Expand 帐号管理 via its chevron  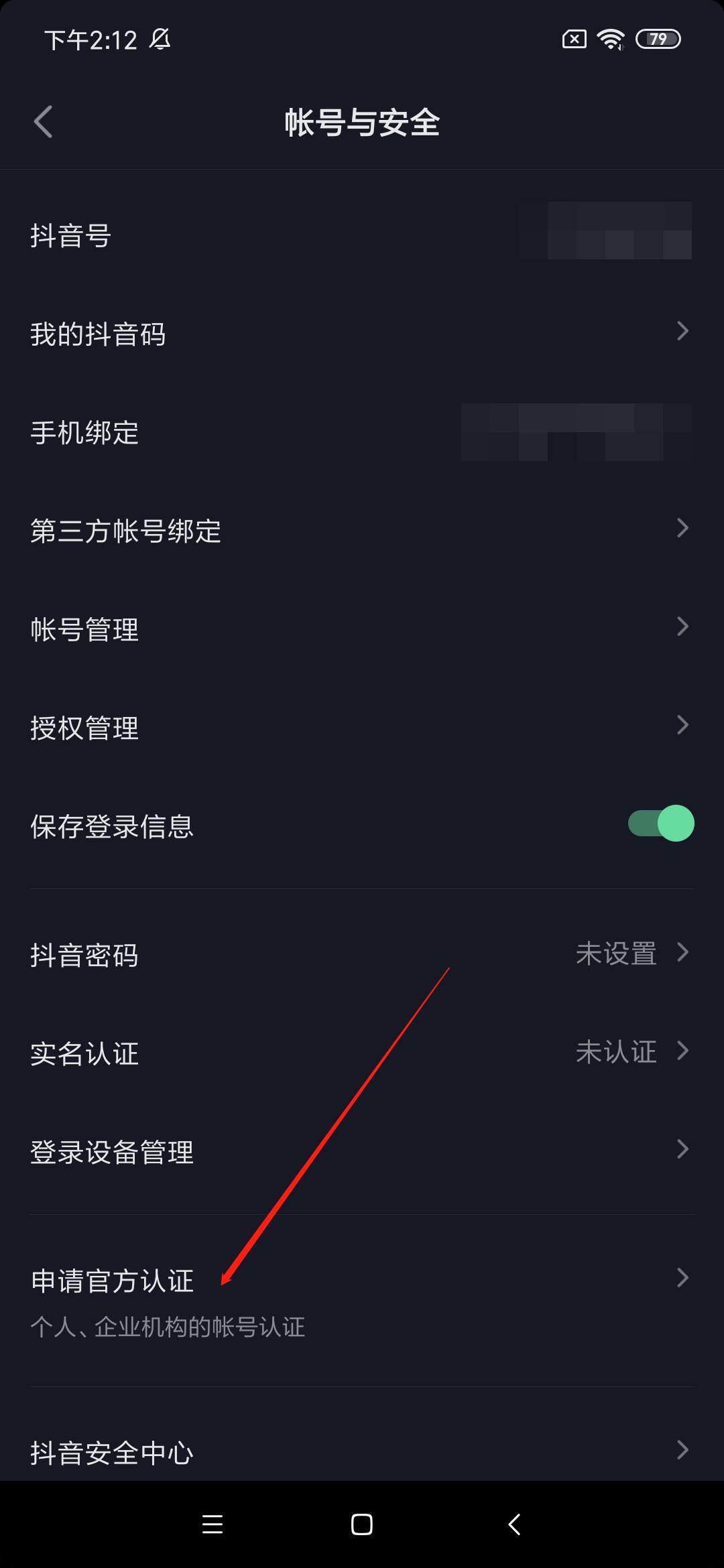coord(684,627)
